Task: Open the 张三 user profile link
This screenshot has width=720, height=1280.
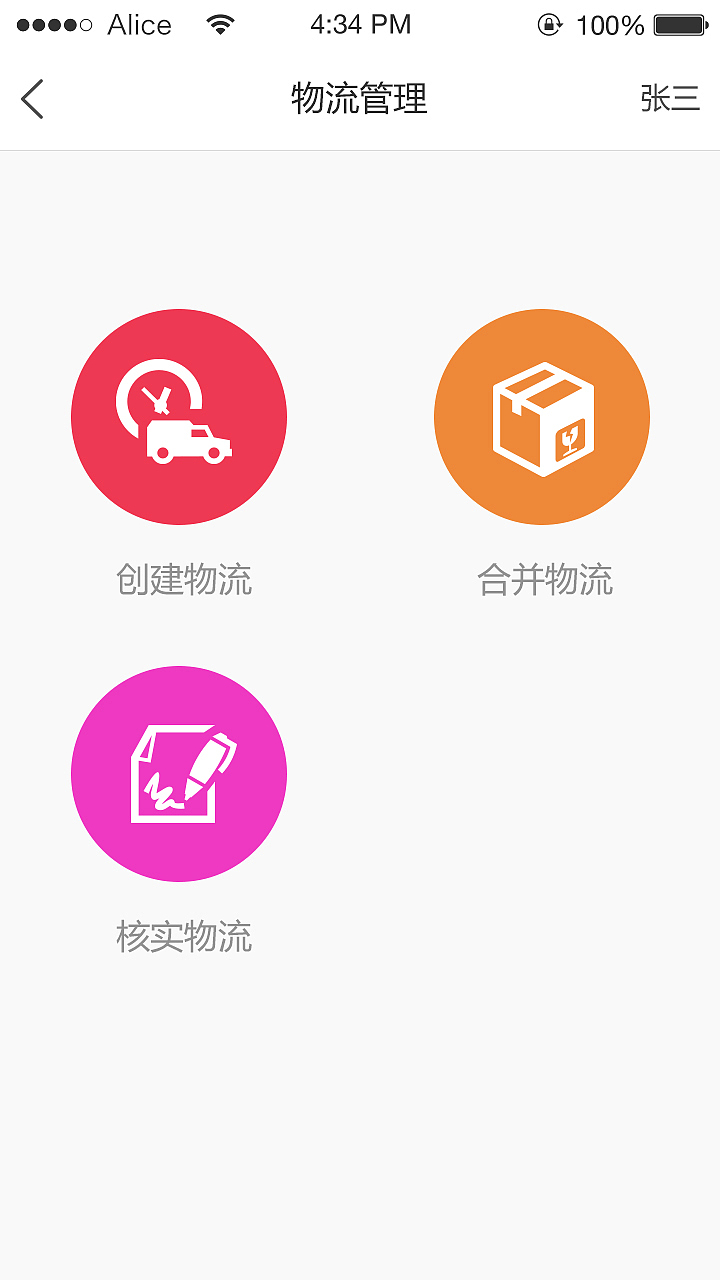Action: click(668, 99)
